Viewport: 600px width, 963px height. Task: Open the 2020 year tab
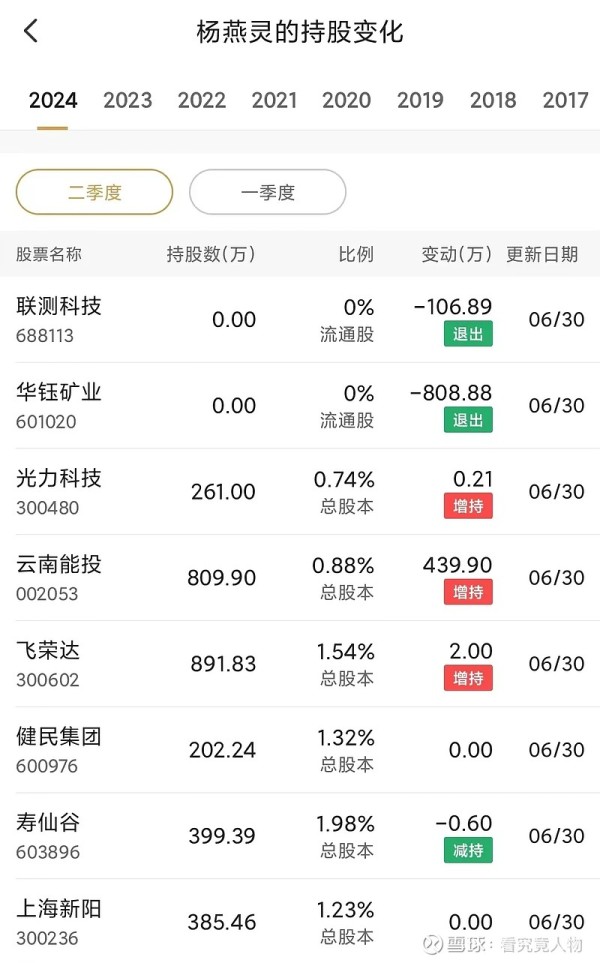click(x=346, y=100)
